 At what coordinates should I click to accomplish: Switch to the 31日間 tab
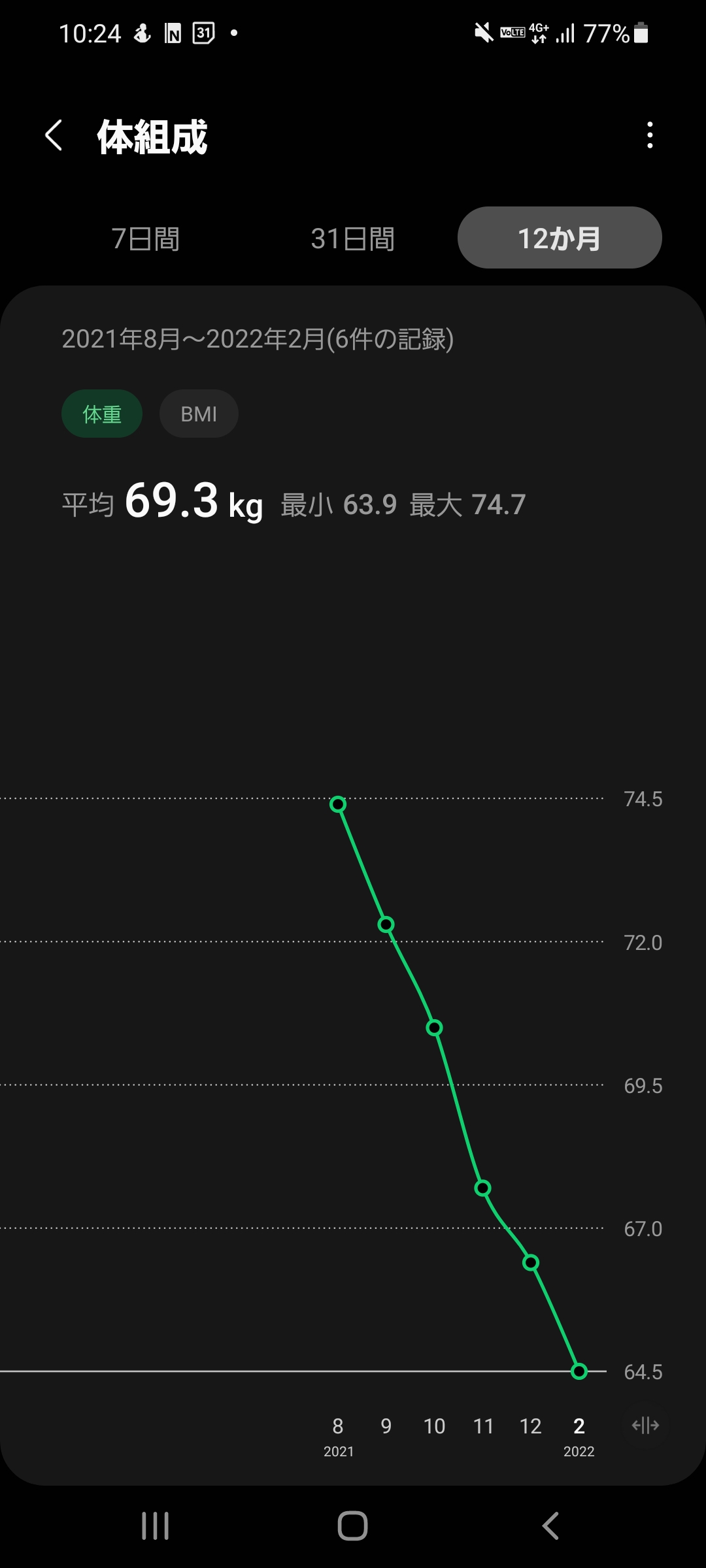click(352, 238)
